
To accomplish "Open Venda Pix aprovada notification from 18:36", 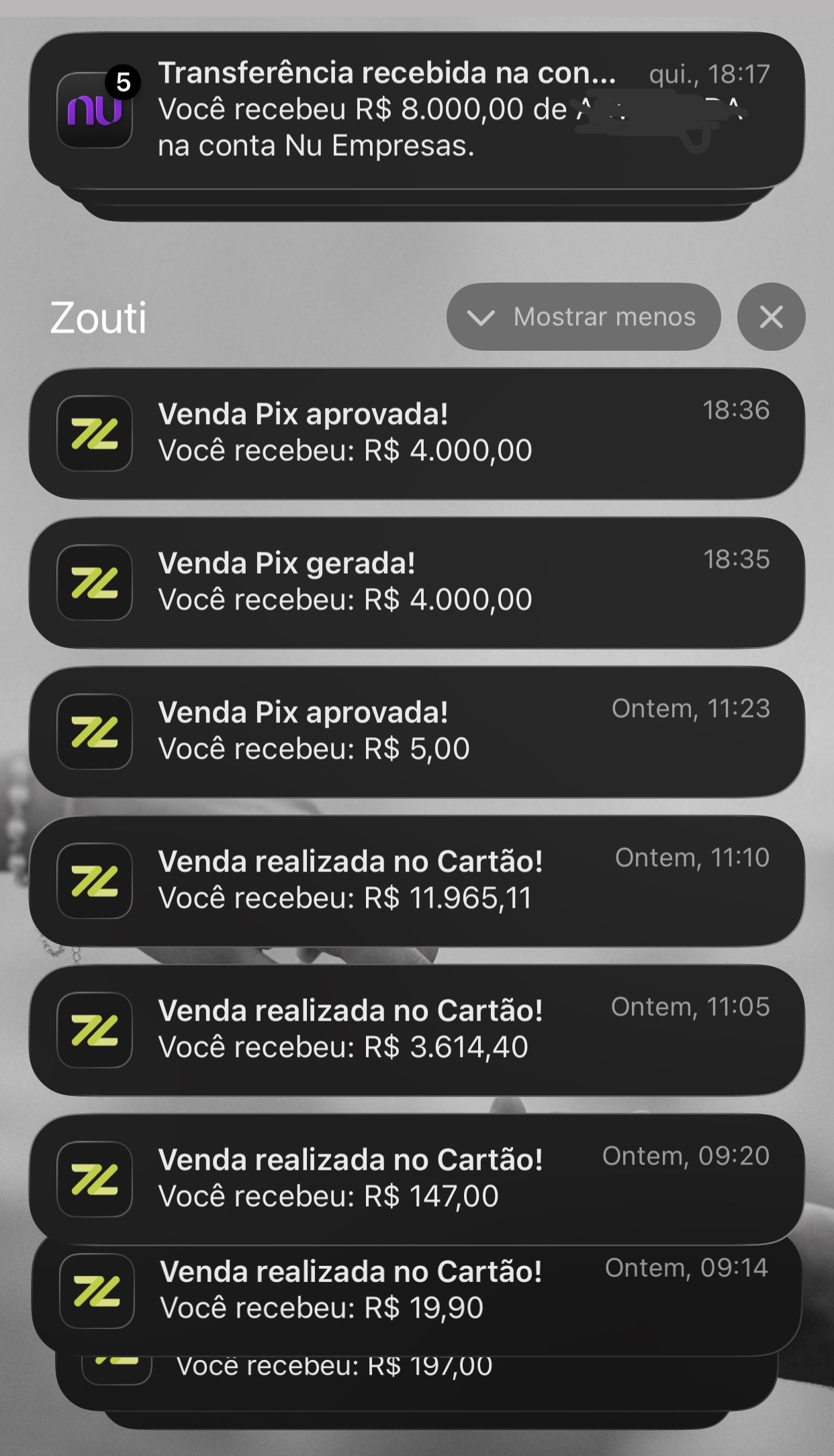I will click(416, 433).
